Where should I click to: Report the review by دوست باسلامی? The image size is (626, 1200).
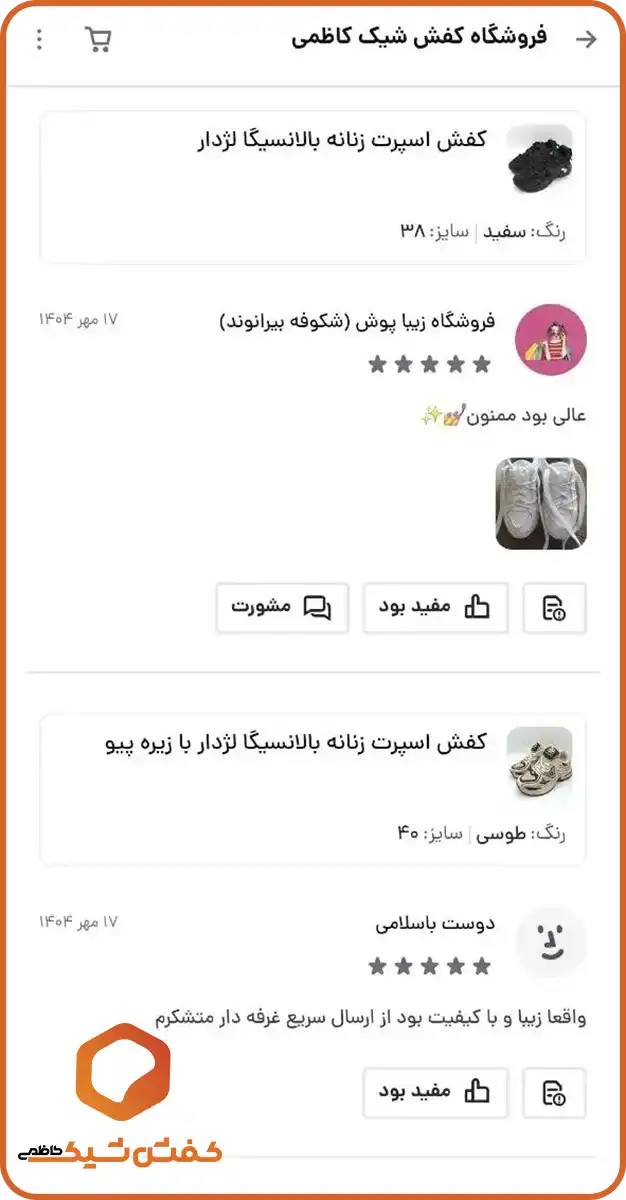554,1092
